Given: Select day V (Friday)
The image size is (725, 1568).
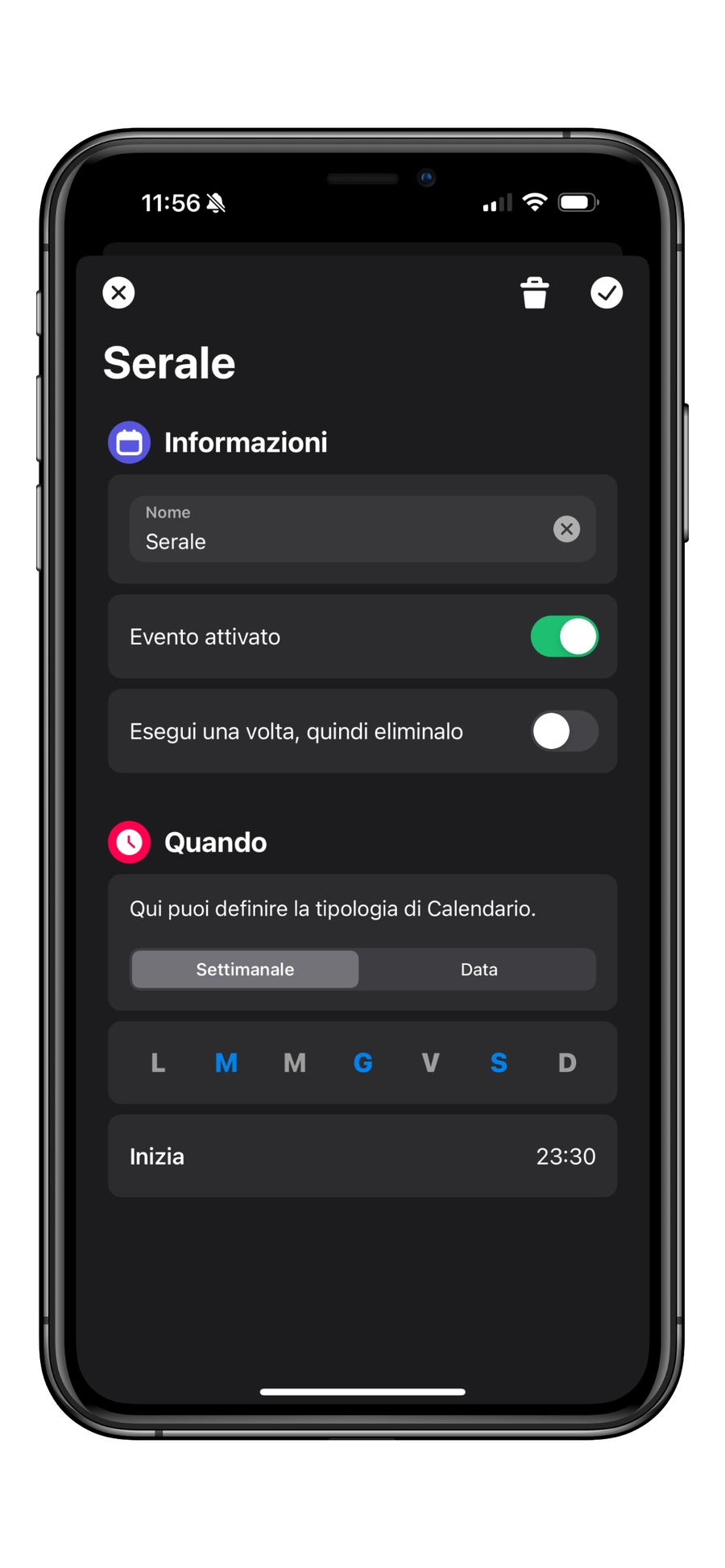Looking at the screenshot, I should [431, 1063].
